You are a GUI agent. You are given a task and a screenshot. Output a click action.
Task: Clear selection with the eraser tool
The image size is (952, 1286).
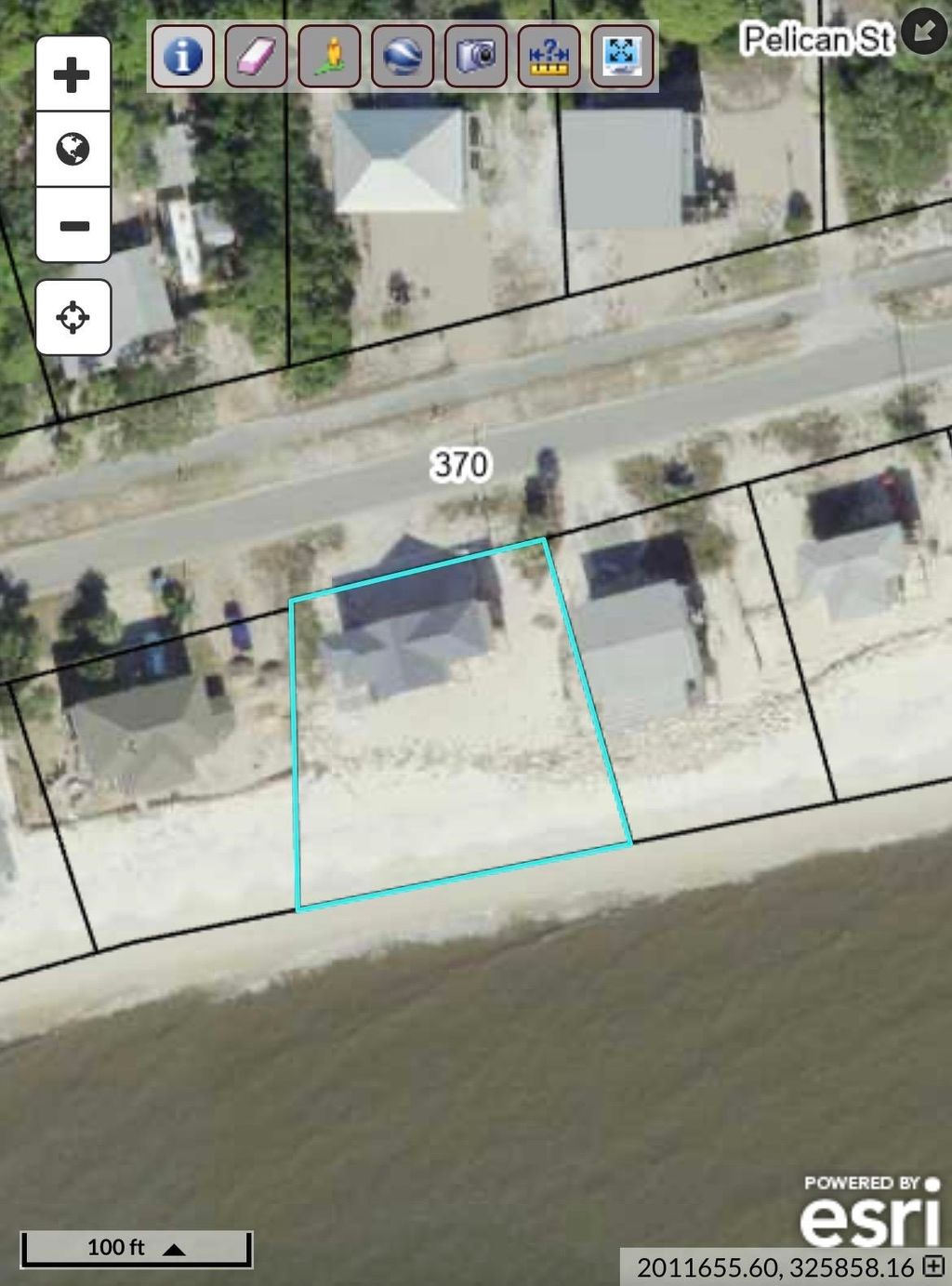pyautogui.click(x=256, y=57)
